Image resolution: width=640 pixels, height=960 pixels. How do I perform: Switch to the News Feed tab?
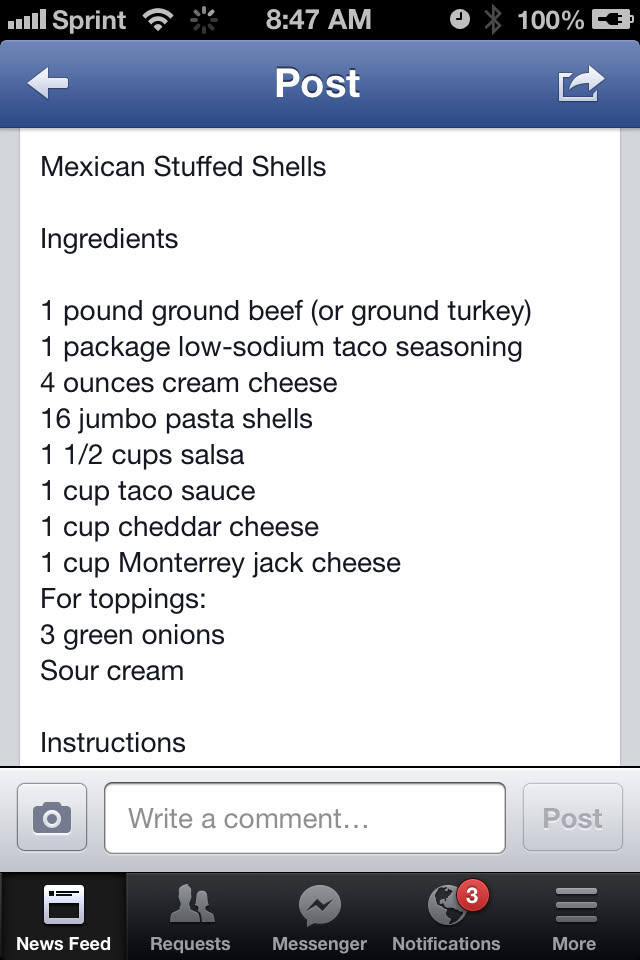[x=63, y=917]
